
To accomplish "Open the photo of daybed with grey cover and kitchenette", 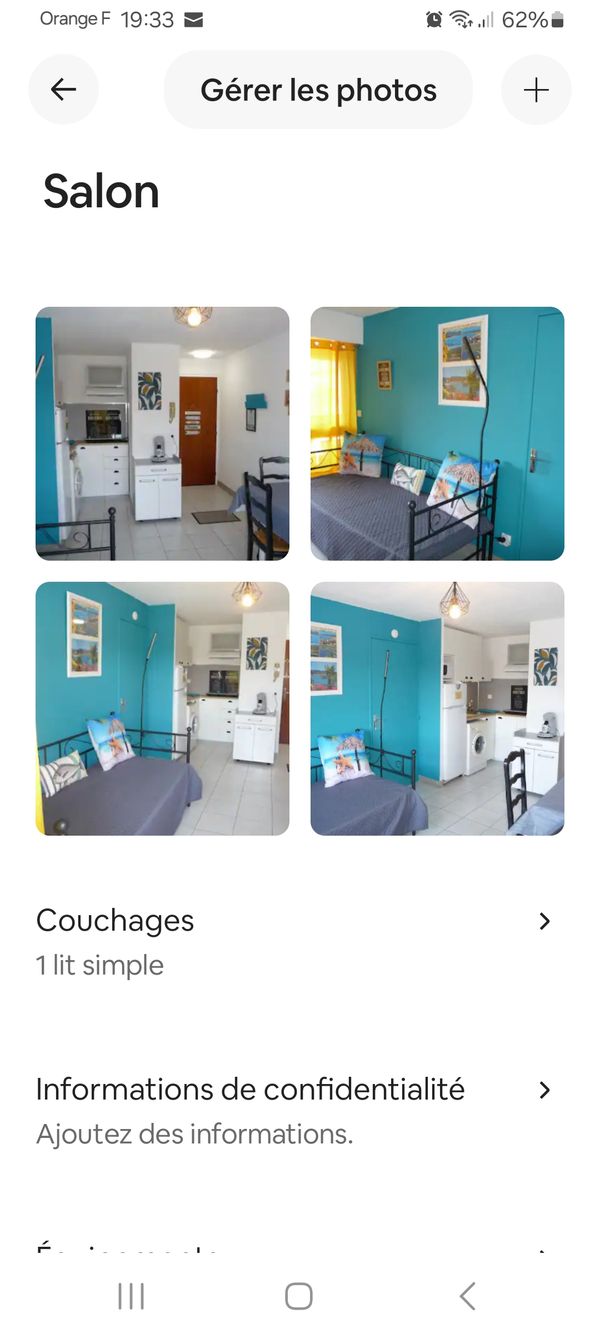I will click(x=162, y=708).
